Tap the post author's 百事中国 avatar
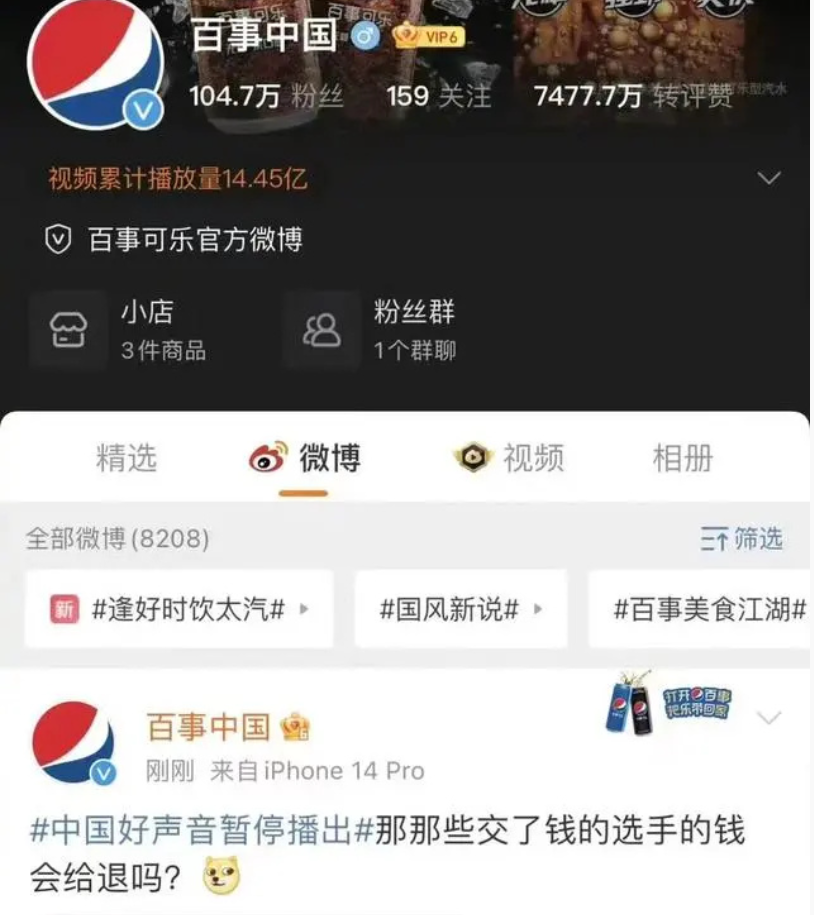Screen dimensions: 814x915 (x=74, y=742)
